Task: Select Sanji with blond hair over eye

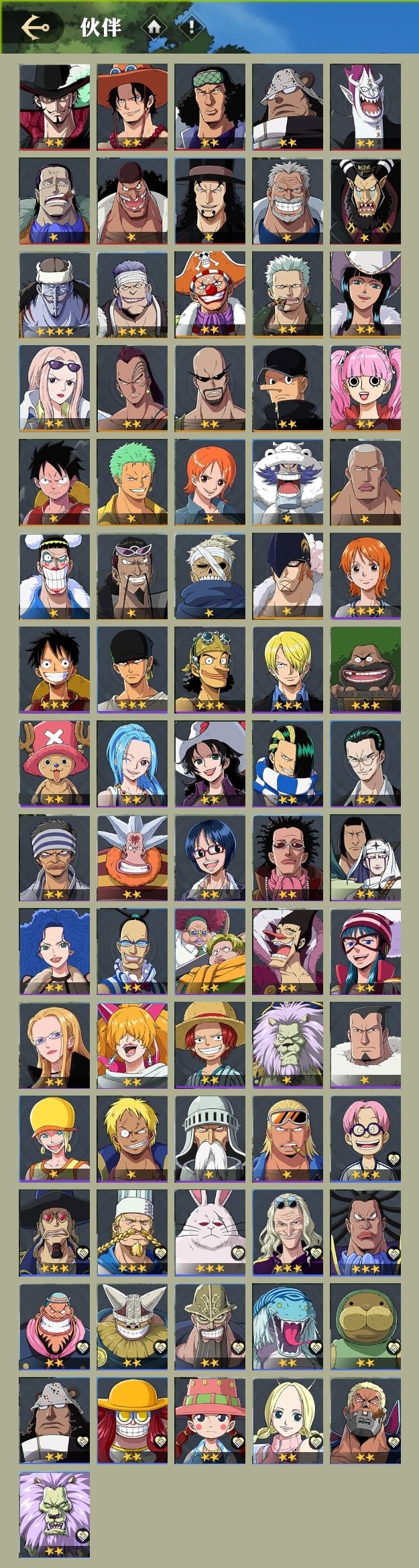Action: [x=288, y=669]
